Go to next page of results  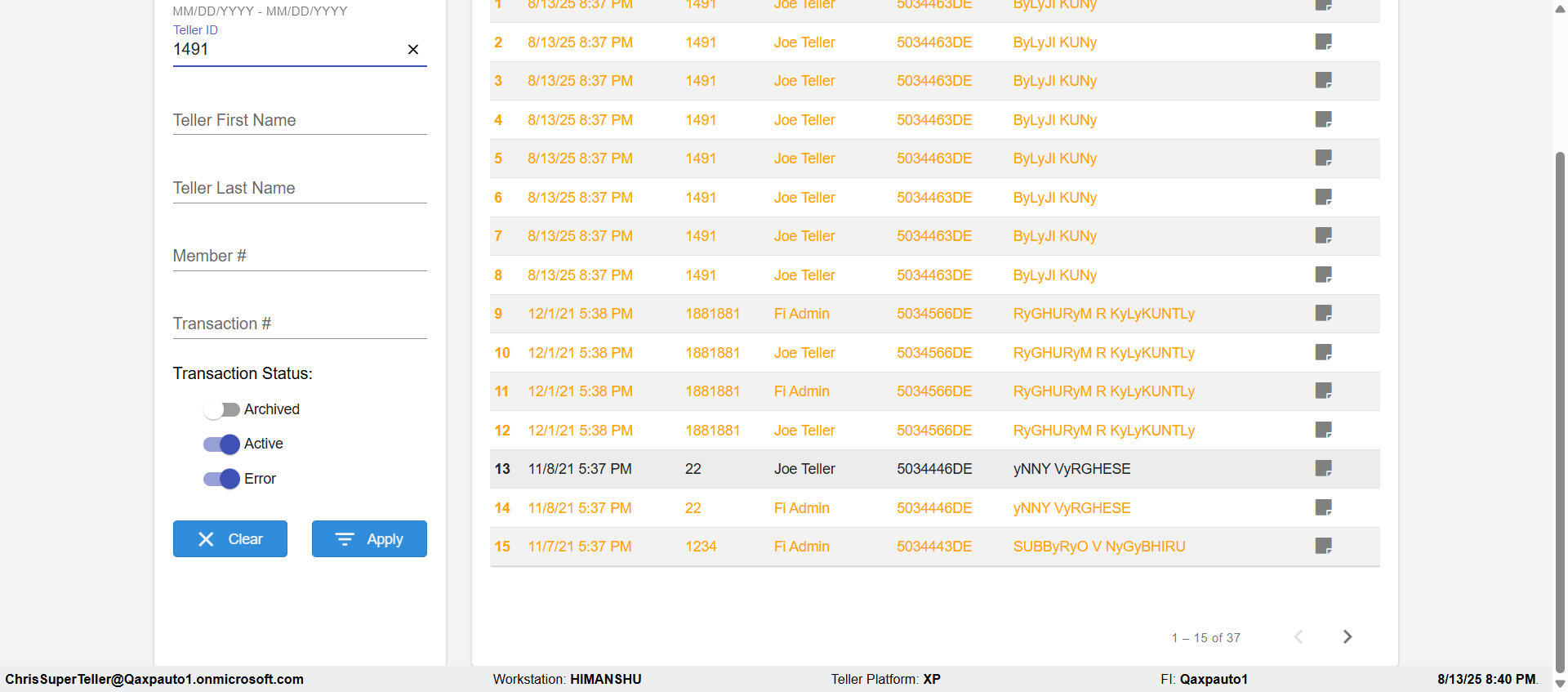(x=1347, y=636)
